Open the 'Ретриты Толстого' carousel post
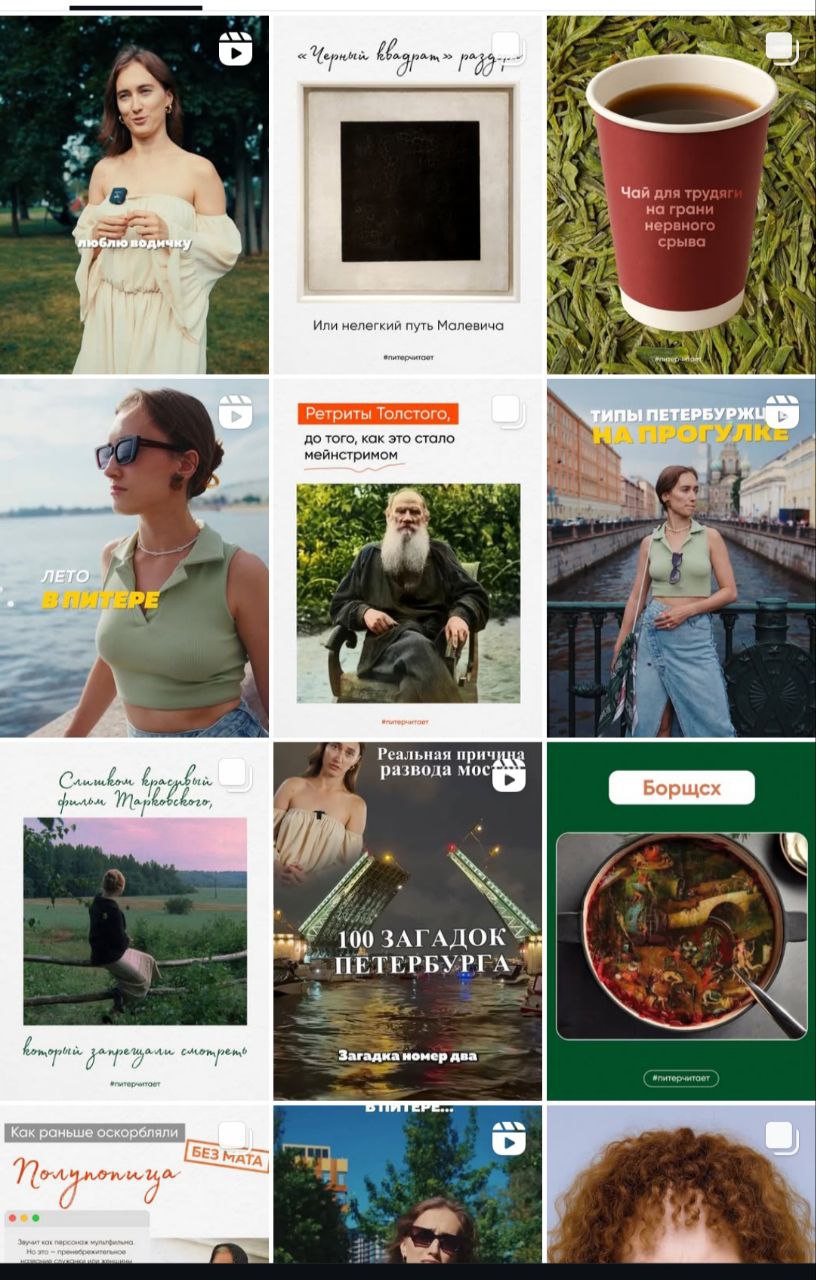Image resolution: width=816 pixels, height=1280 pixels. coord(408,557)
